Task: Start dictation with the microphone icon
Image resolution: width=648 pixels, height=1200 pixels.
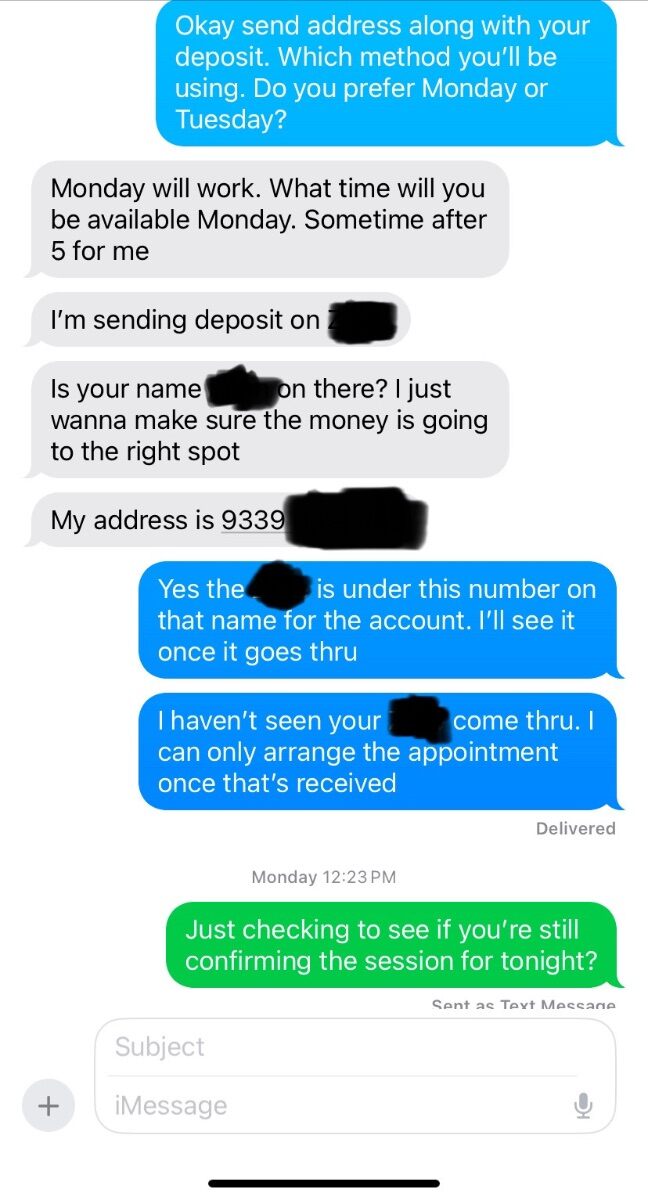Action: pos(584,1105)
